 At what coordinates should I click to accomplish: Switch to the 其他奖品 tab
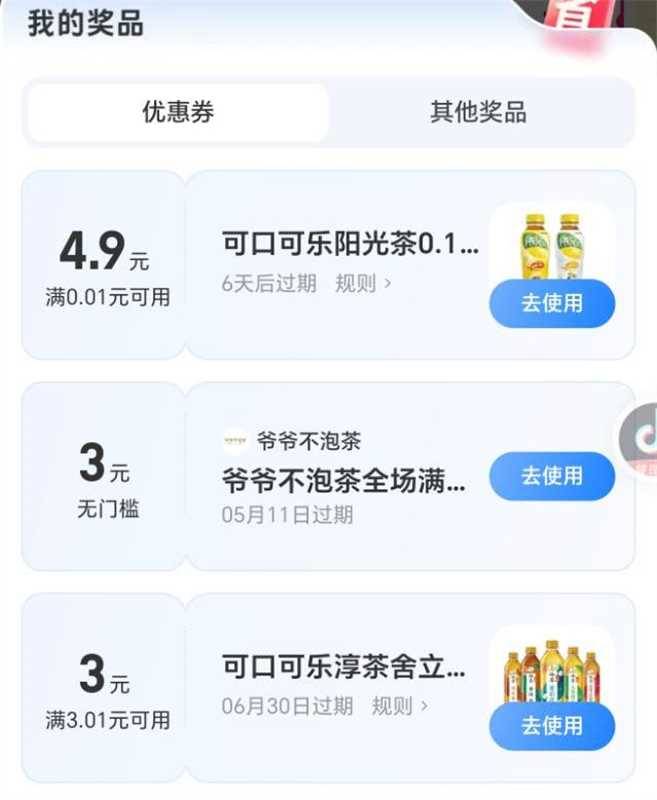point(478,112)
